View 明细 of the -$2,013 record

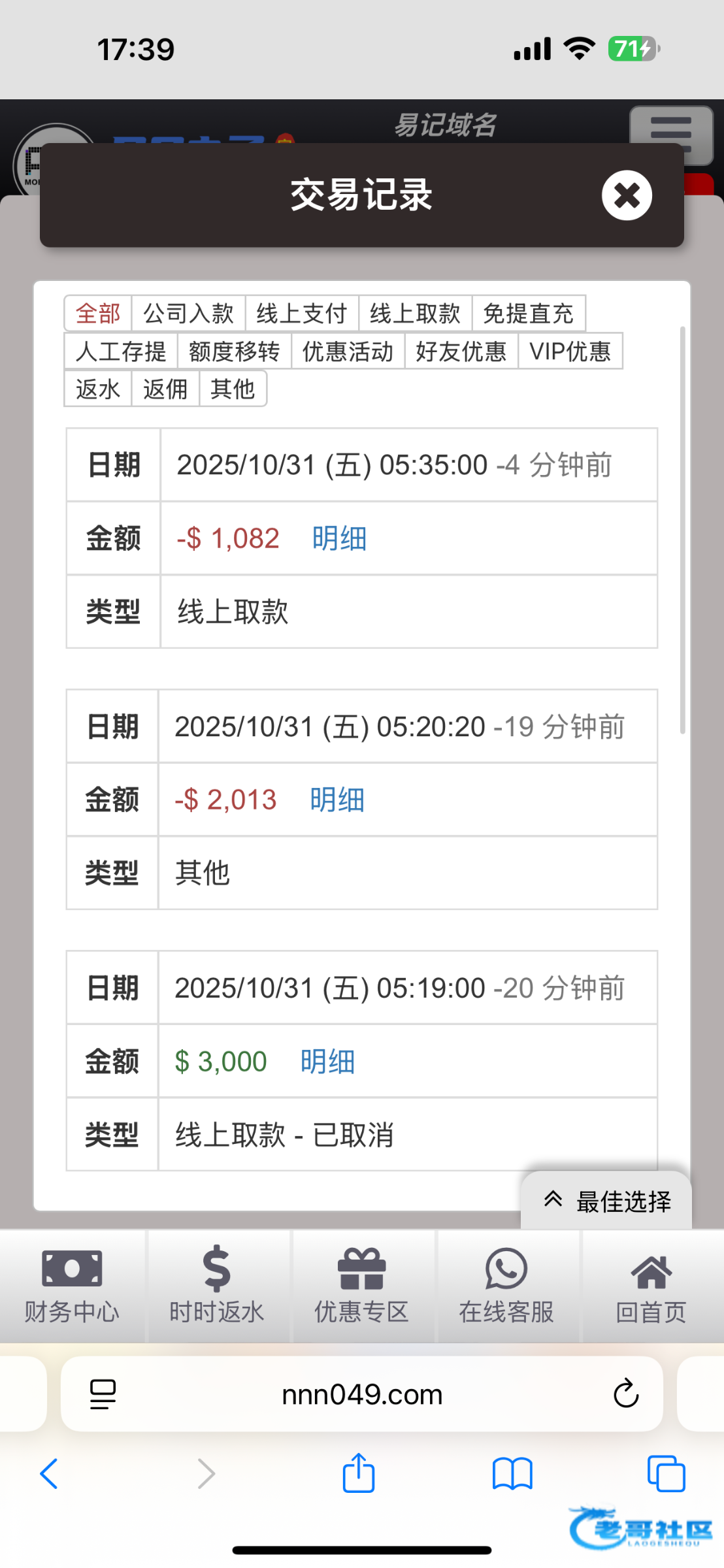pyautogui.click(x=337, y=800)
